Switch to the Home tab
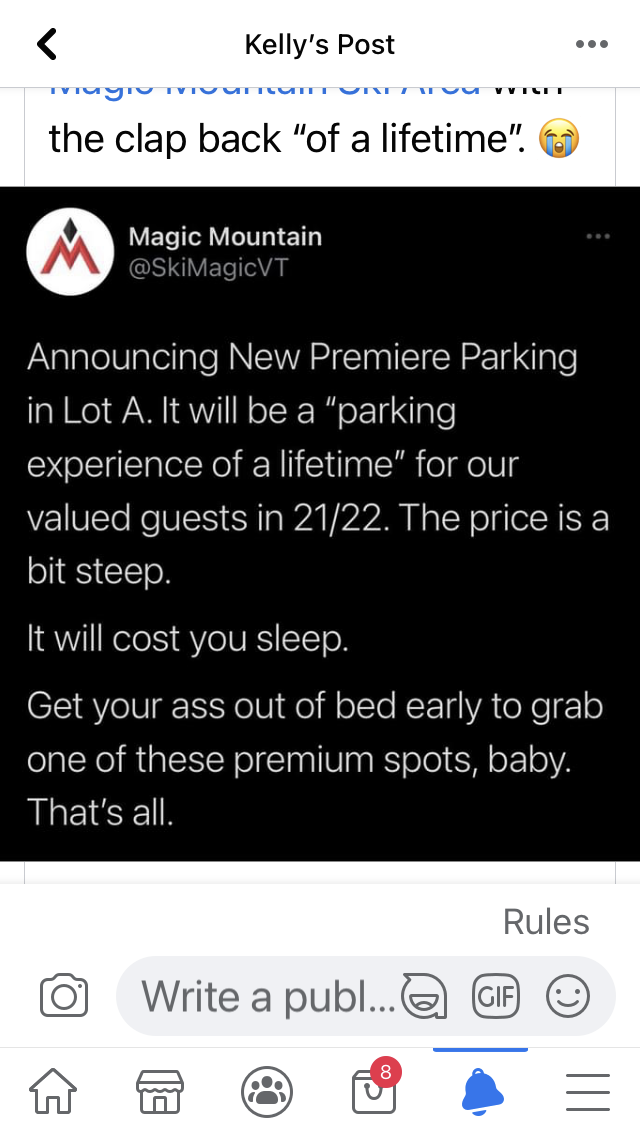The width and height of the screenshot is (640, 1136). tap(52, 1091)
